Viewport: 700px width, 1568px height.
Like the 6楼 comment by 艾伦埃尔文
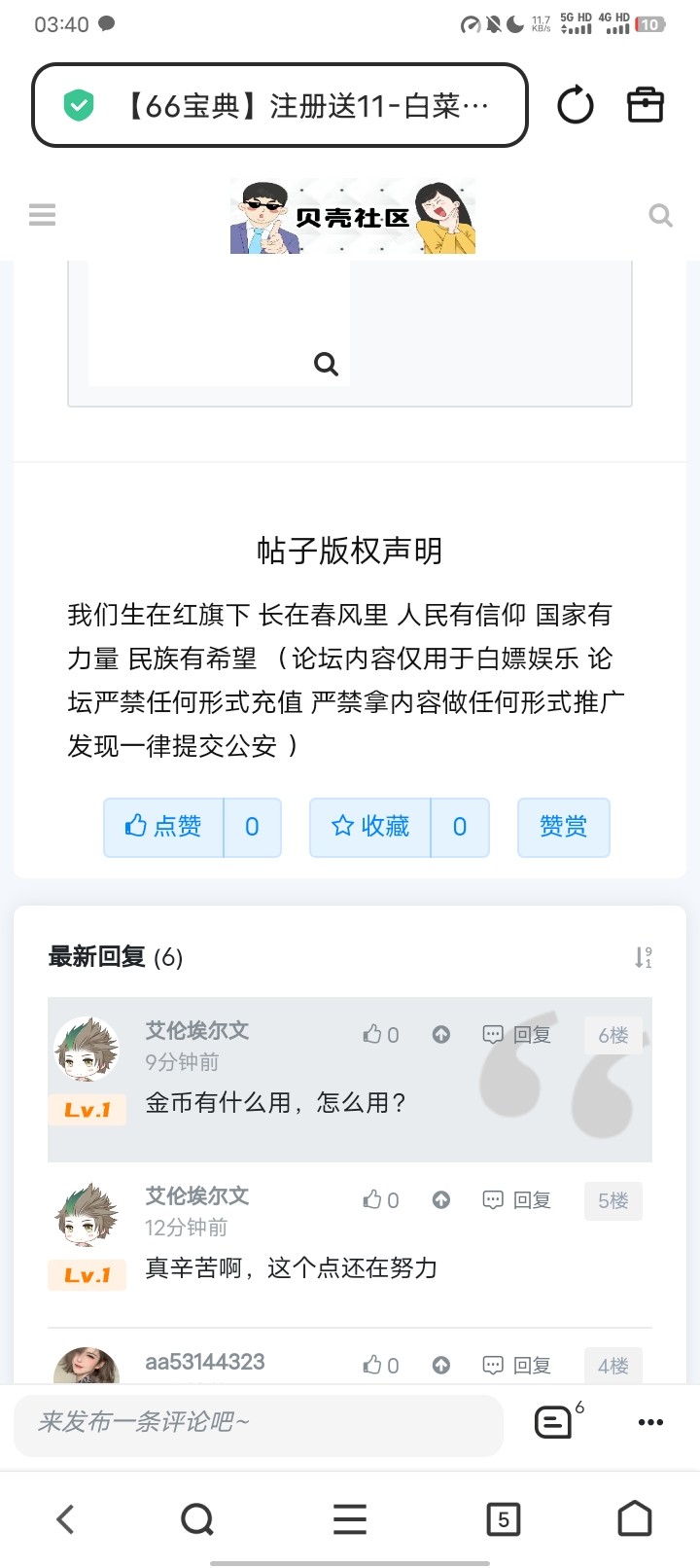[x=380, y=1035]
